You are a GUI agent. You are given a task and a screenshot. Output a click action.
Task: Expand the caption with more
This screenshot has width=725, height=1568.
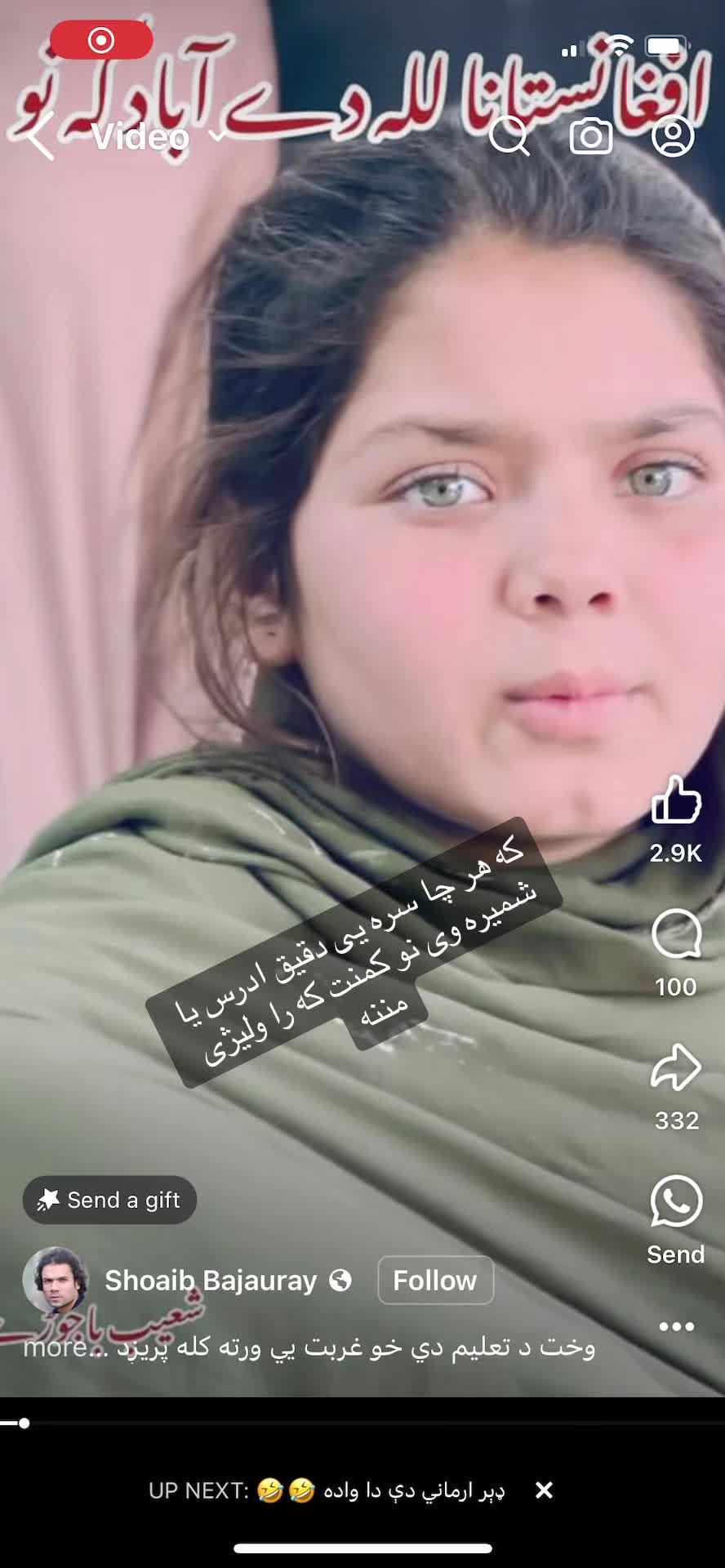54,1347
